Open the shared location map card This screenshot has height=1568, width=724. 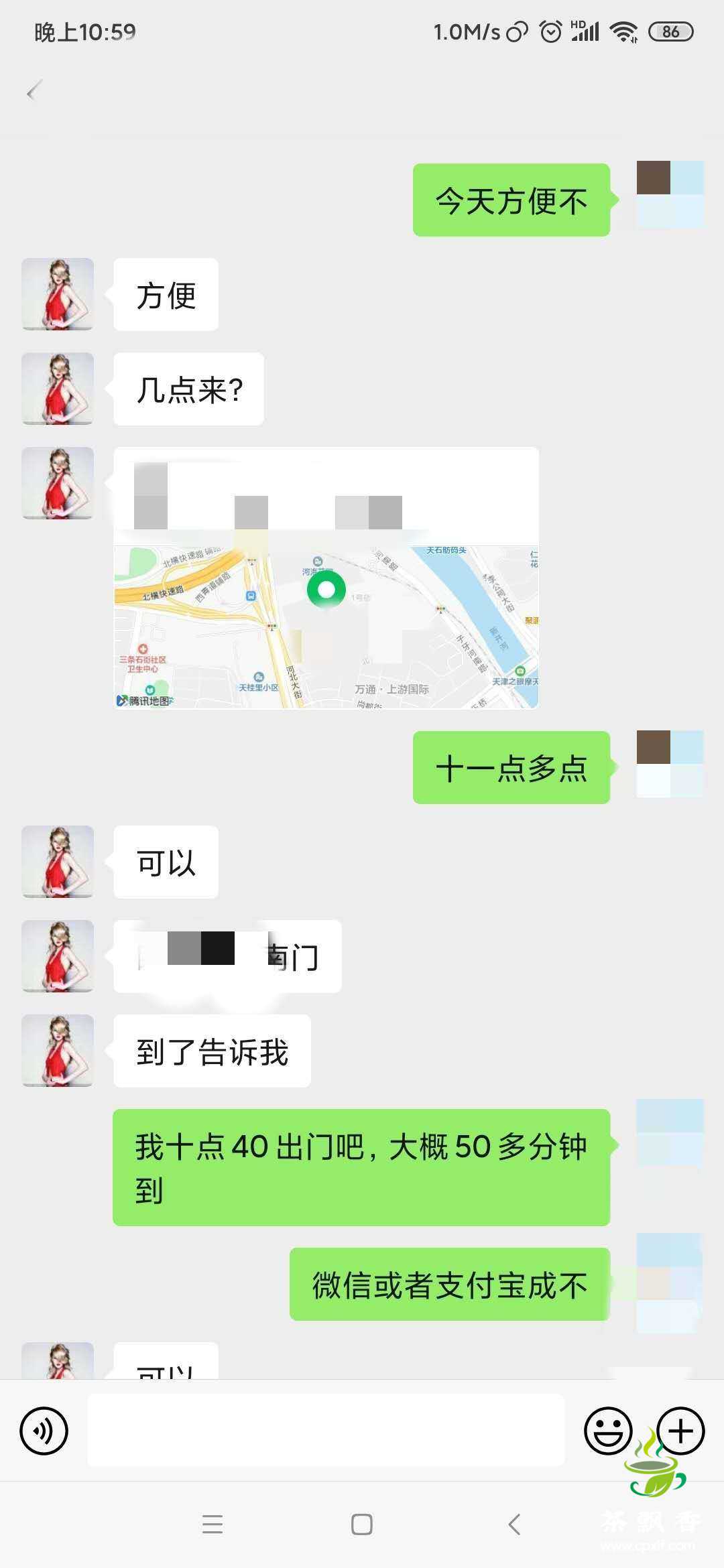click(x=326, y=578)
